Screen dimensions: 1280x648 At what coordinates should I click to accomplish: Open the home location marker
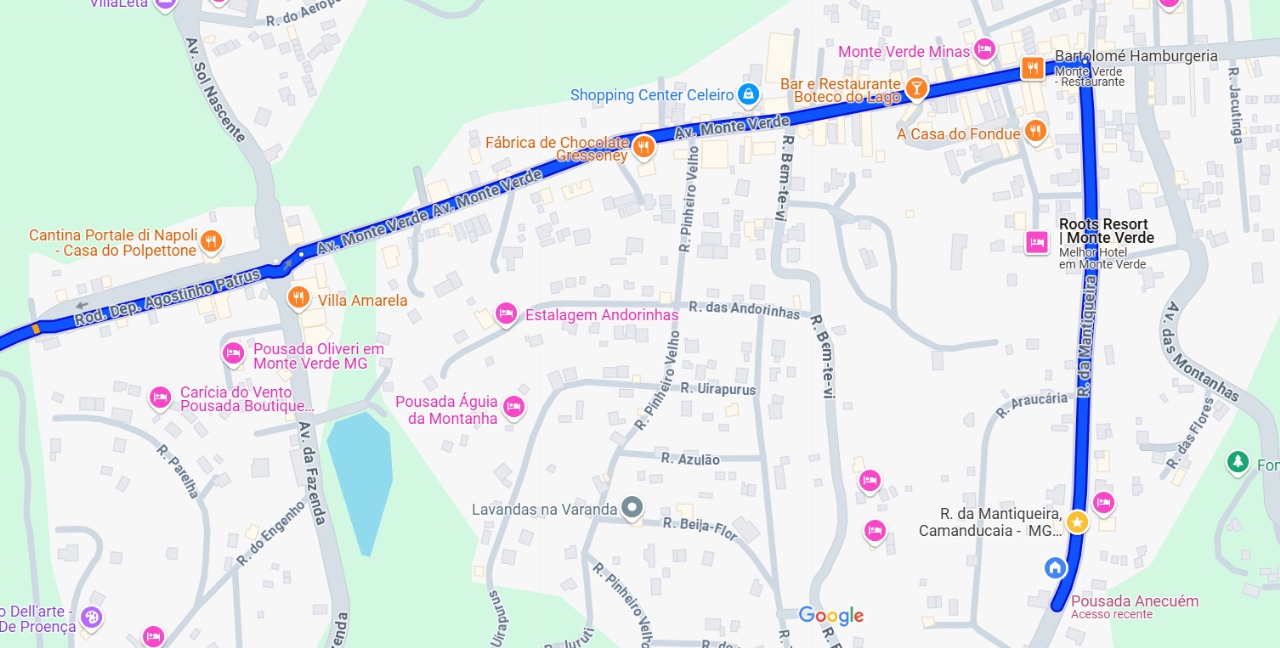[1055, 567]
